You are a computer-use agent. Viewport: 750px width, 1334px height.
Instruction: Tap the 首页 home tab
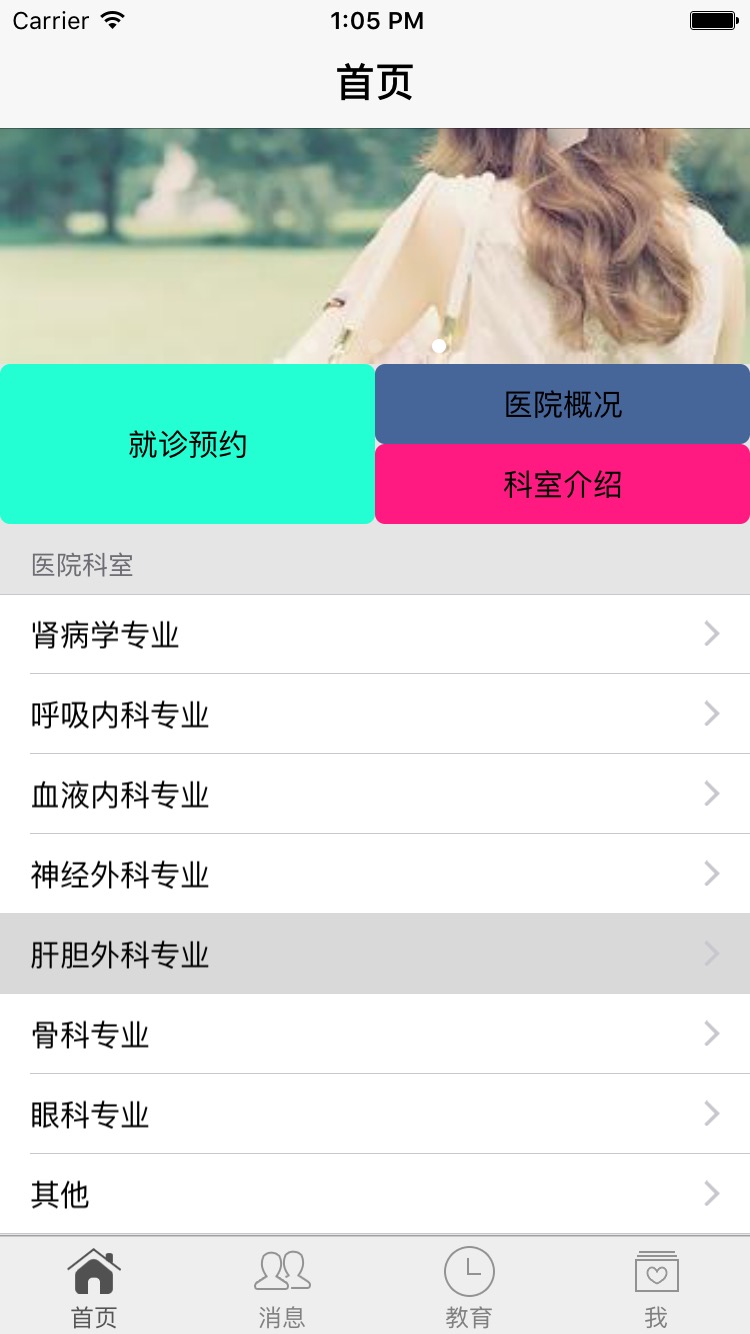(94, 1287)
